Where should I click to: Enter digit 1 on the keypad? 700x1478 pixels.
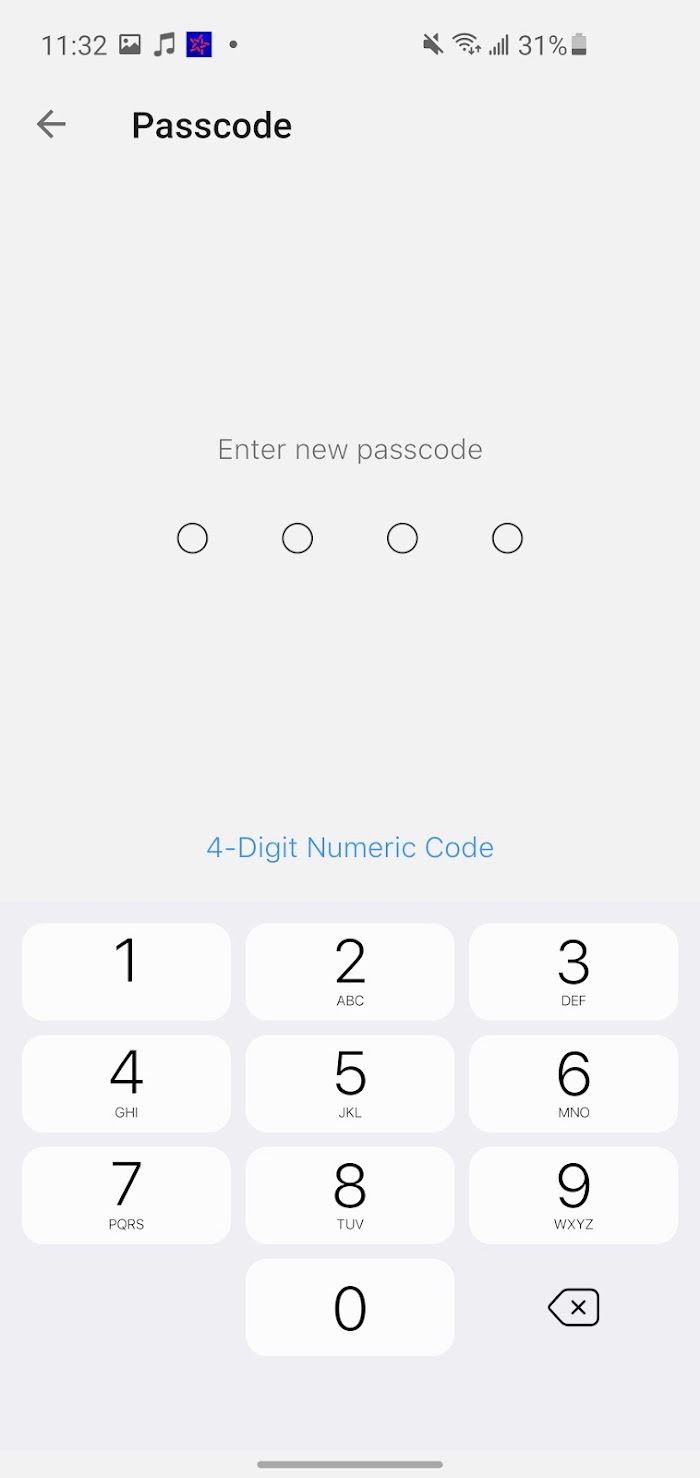coord(126,971)
